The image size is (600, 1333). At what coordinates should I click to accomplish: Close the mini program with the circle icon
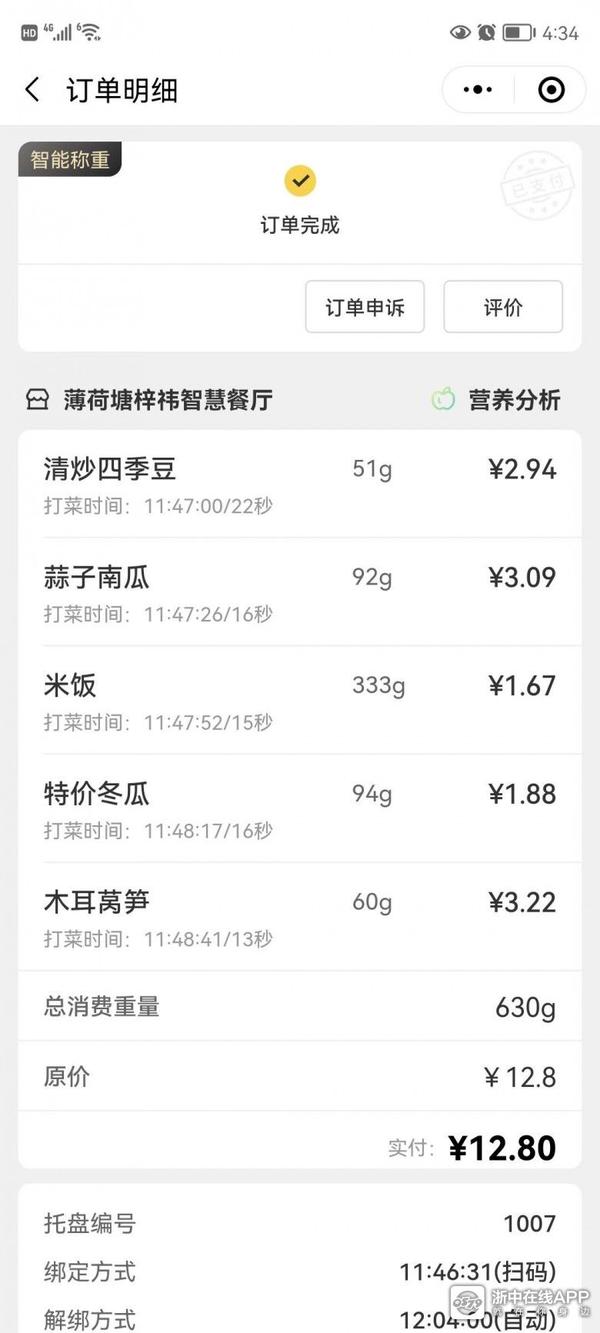551,90
